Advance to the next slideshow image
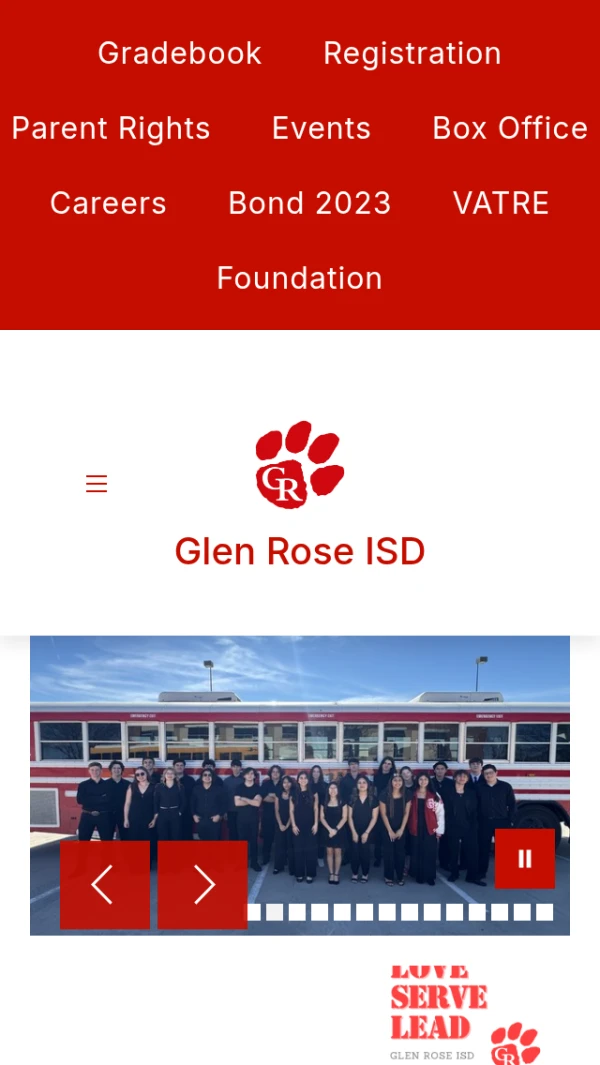The height and width of the screenshot is (1065, 600). (x=203, y=885)
